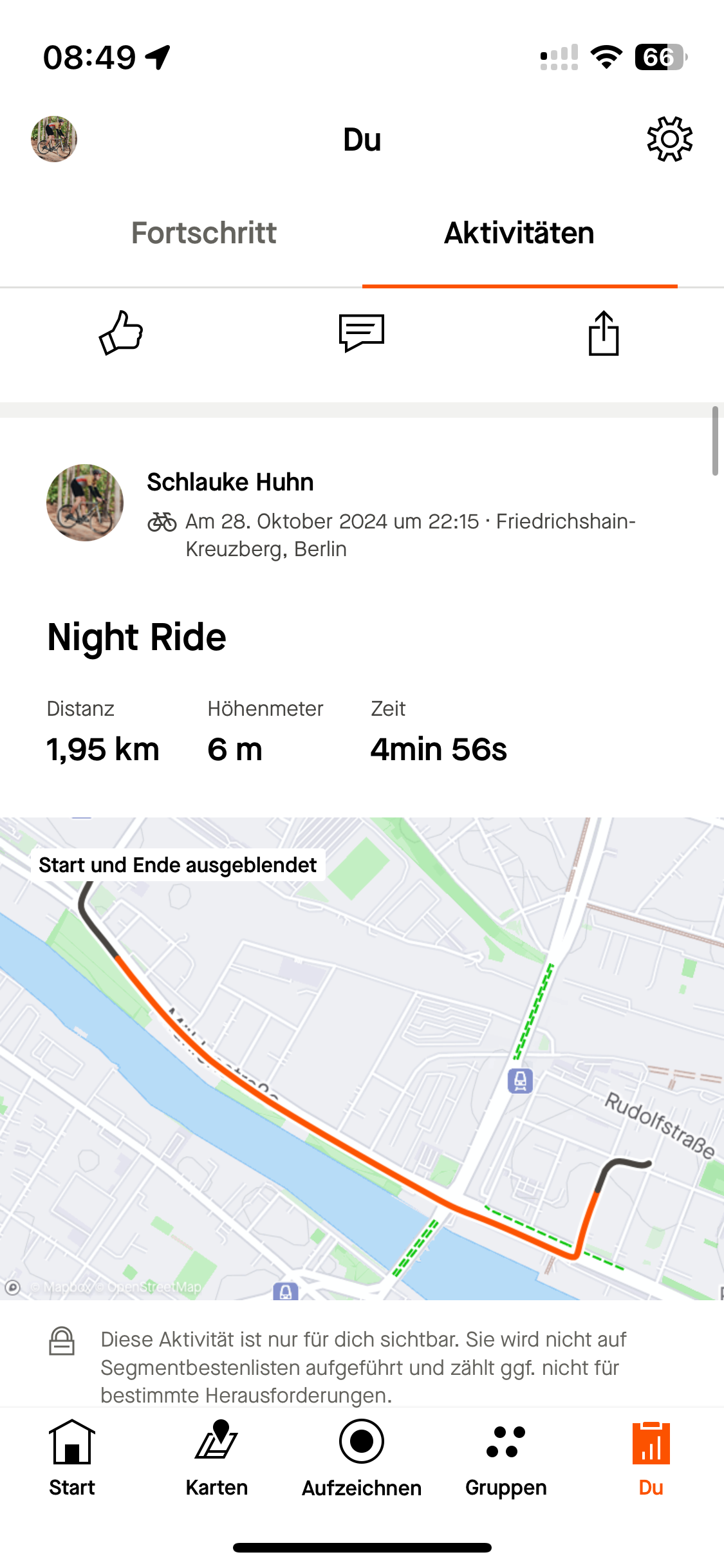724x1568 pixels.
Task: Select the Du tab in the bottom bar
Action: (651, 1459)
